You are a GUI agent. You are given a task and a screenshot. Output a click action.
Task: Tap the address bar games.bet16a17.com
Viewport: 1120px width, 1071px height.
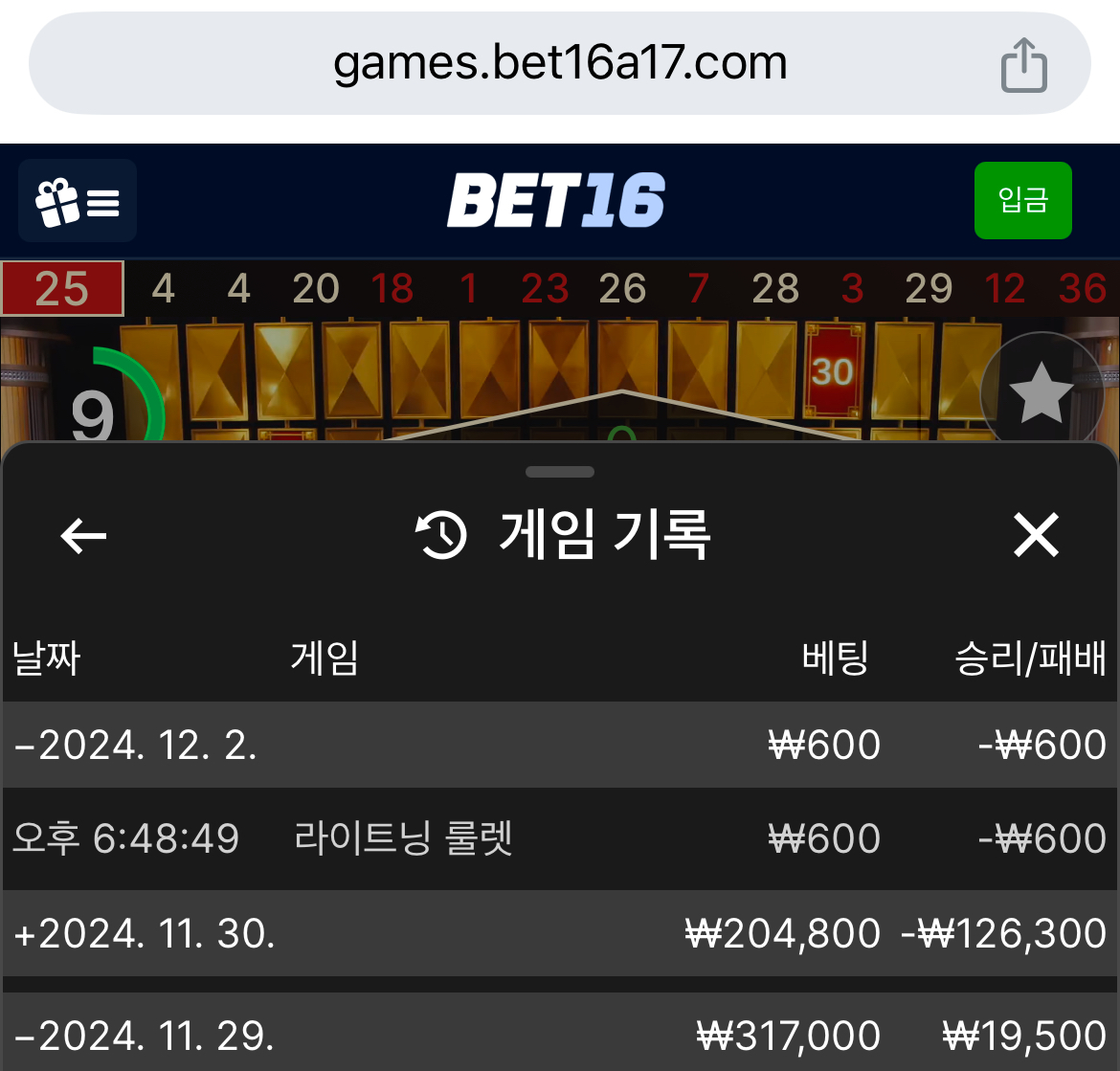(560, 64)
